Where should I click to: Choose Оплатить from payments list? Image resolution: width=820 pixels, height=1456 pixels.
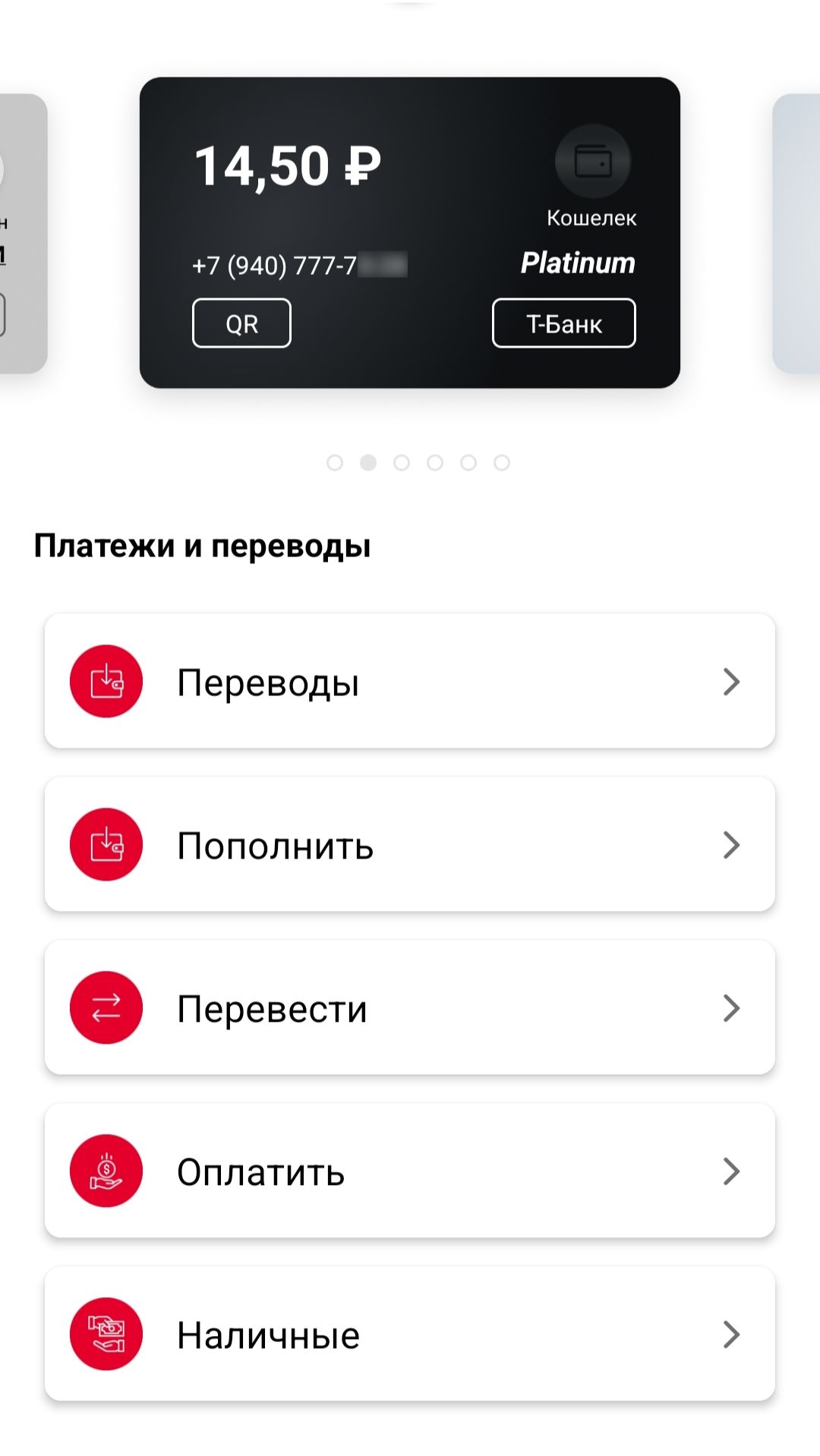(410, 1171)
